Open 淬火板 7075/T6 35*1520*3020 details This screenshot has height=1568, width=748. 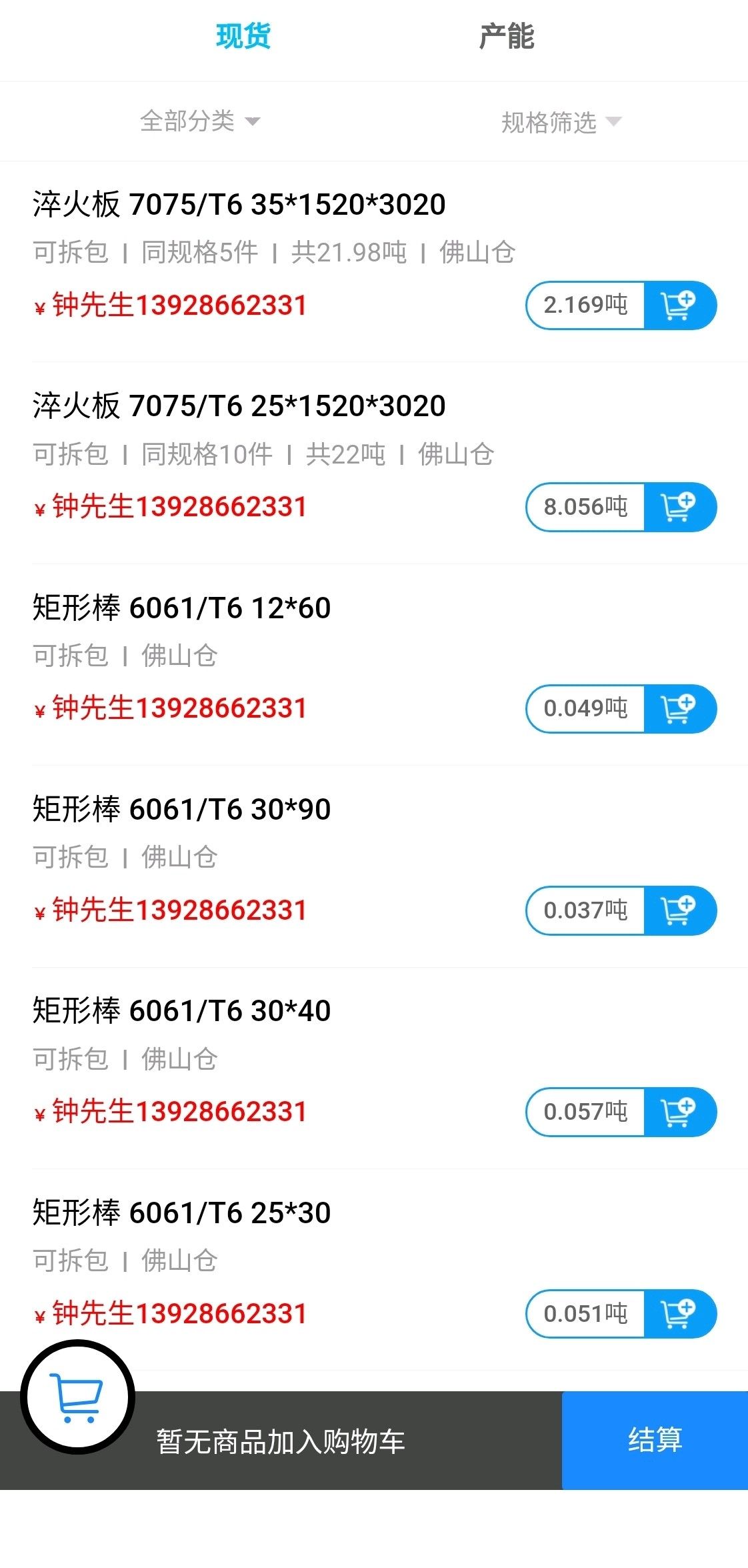pyautogui.click(x=239, y=205)
